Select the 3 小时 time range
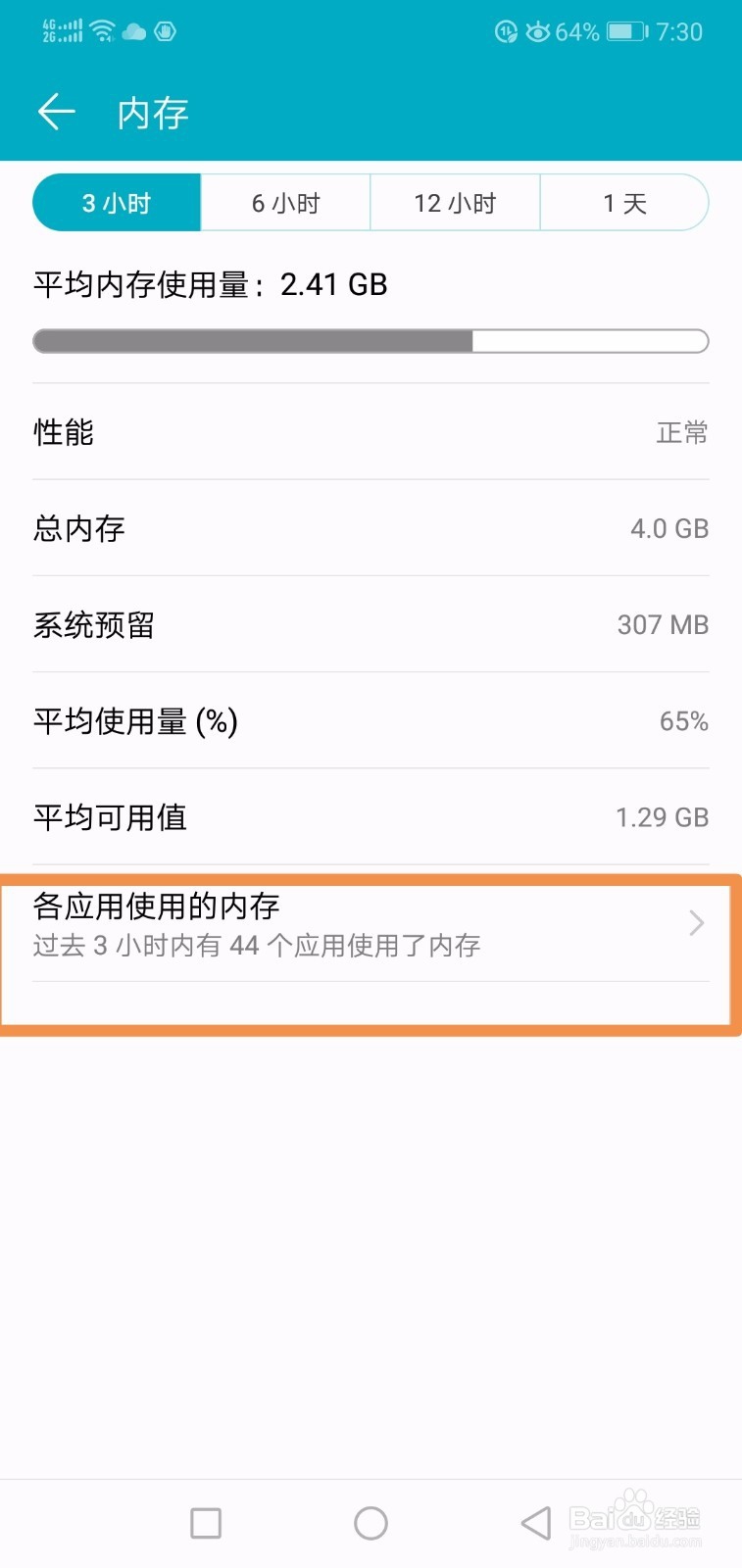The image size is (742, 1568). point(117,203)
